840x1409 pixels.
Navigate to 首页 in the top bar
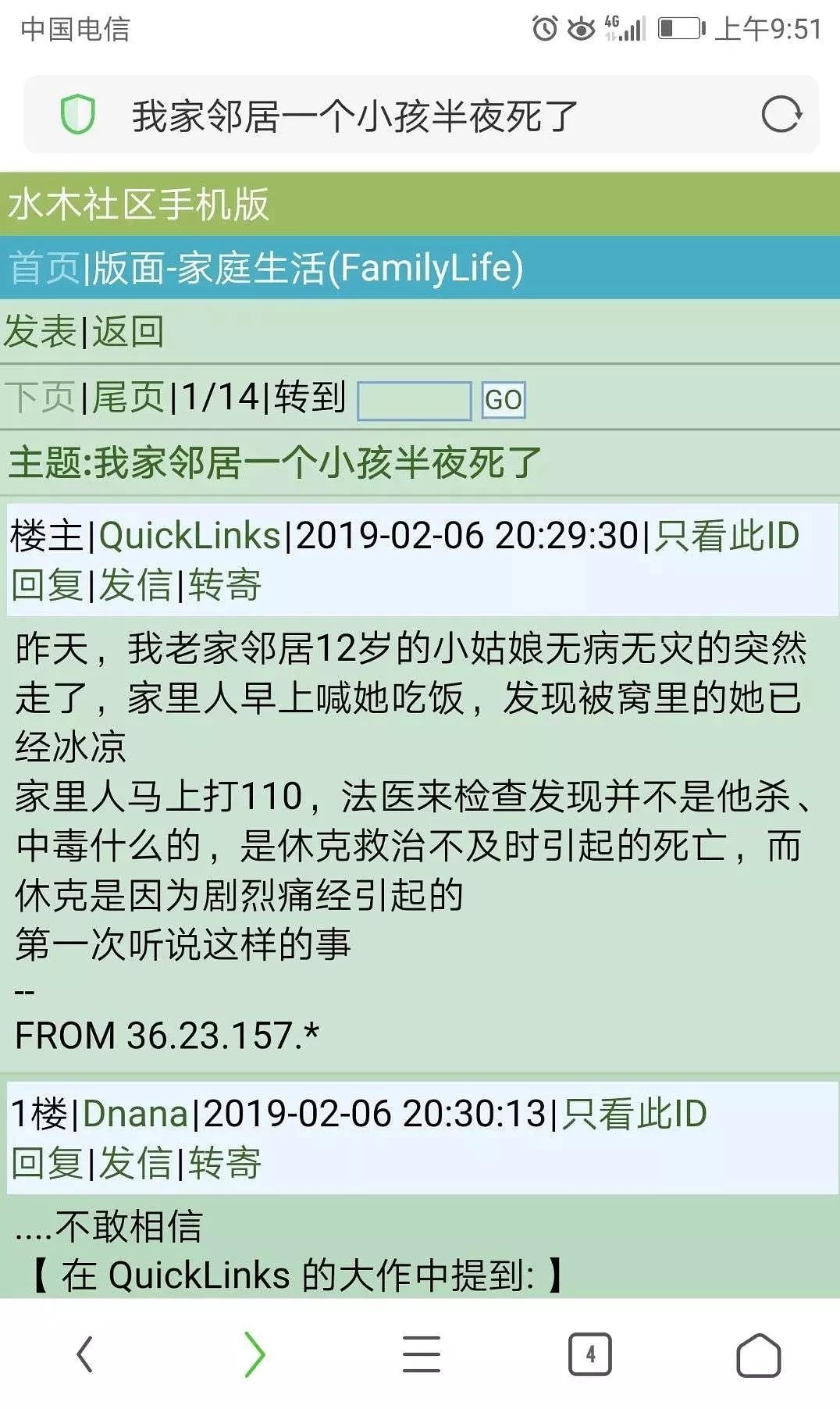[41, 269]
